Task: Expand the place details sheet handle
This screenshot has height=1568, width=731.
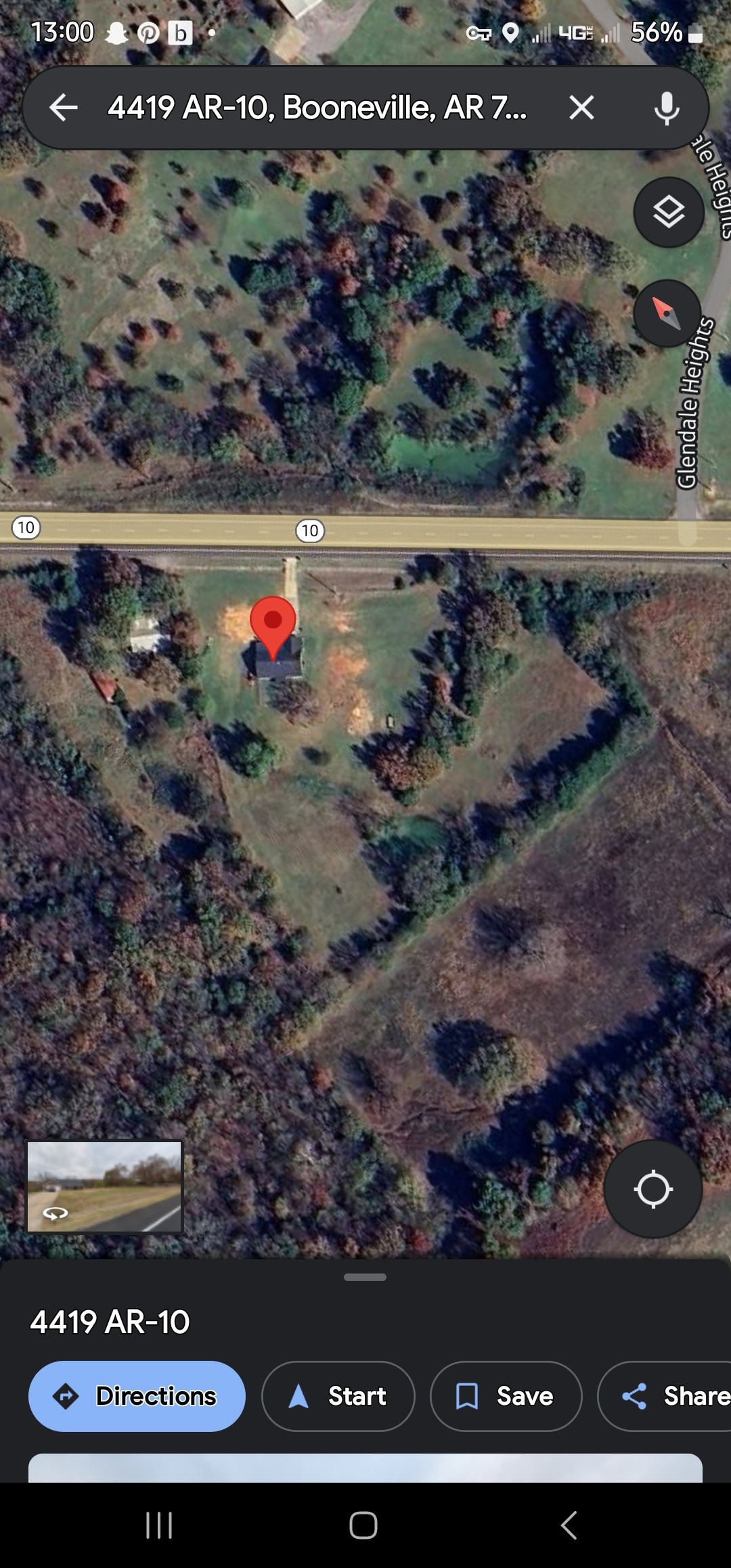Action: (365, 1277)
